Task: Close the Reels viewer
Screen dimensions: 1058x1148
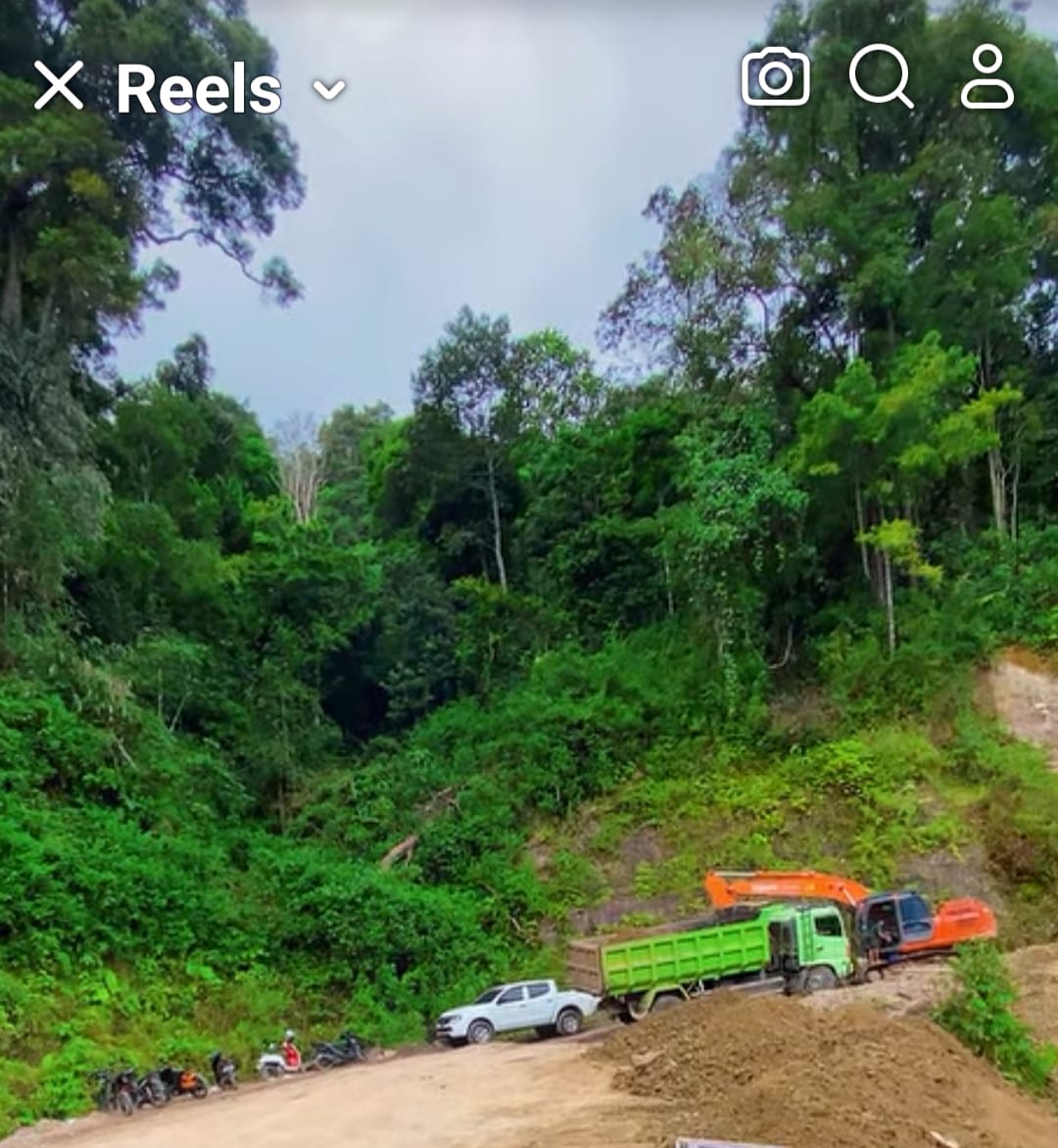Action: click(59, 85)
